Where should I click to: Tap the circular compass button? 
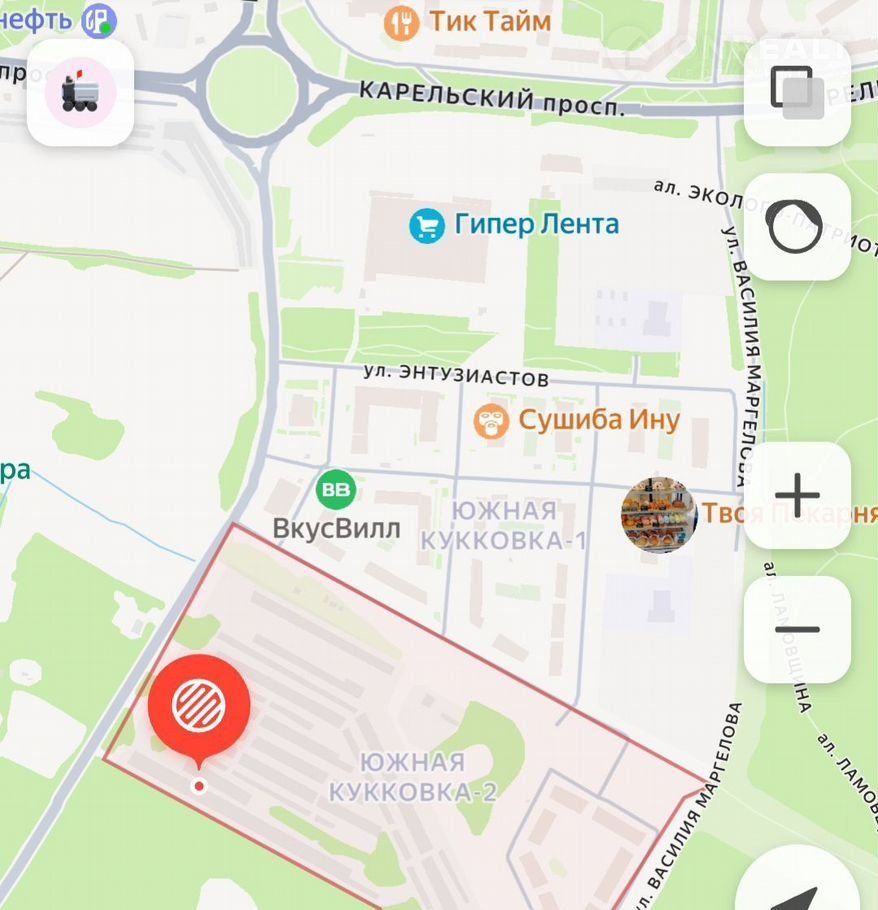[x=797, y=227]
